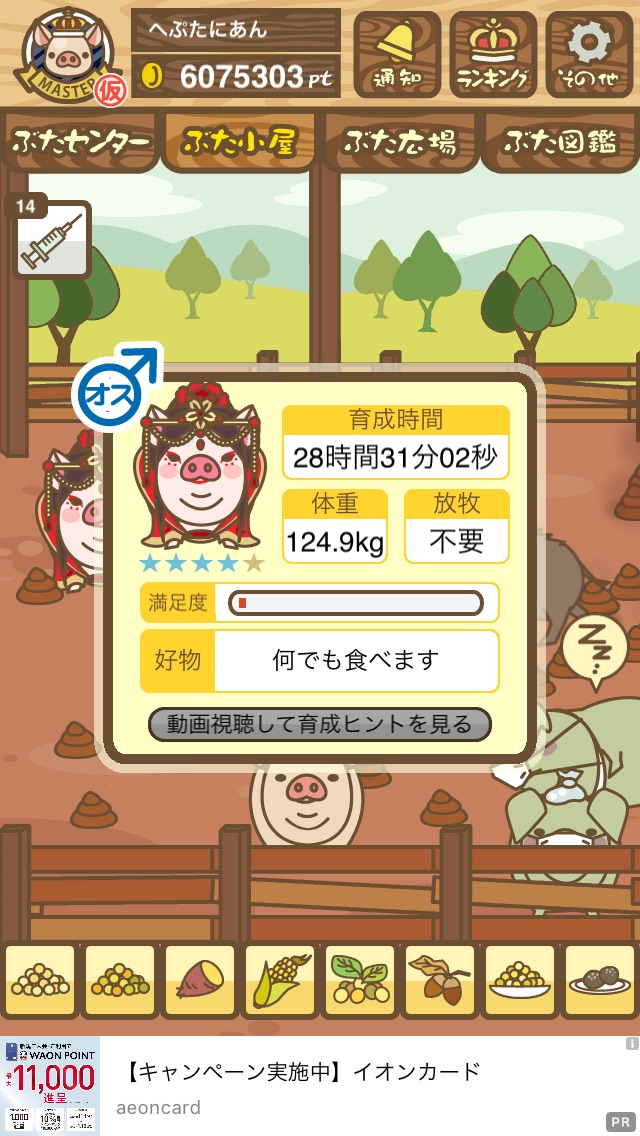Image resolution: width=640 pixels, height=1136 pixels.
Task: Open the ad info icon
Action: pos(631,1044)
